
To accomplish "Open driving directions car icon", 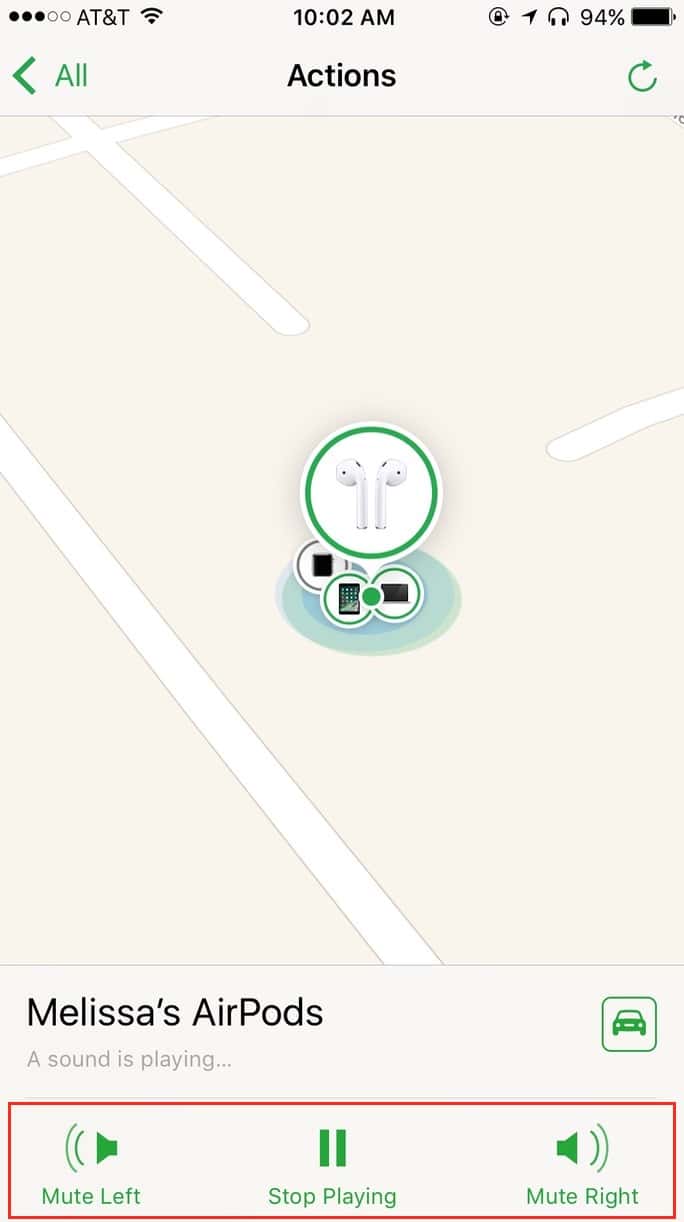I will (629, 1024).
